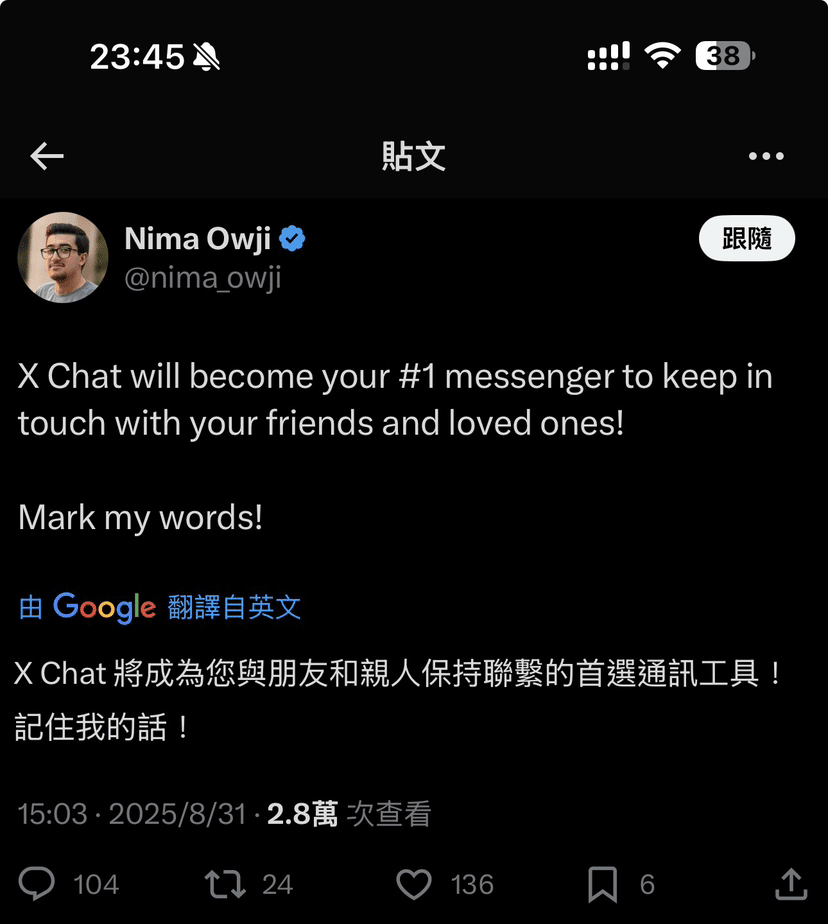The image size is (828, 924).
Task: Share this post
Action: click(x=790, y=883)
